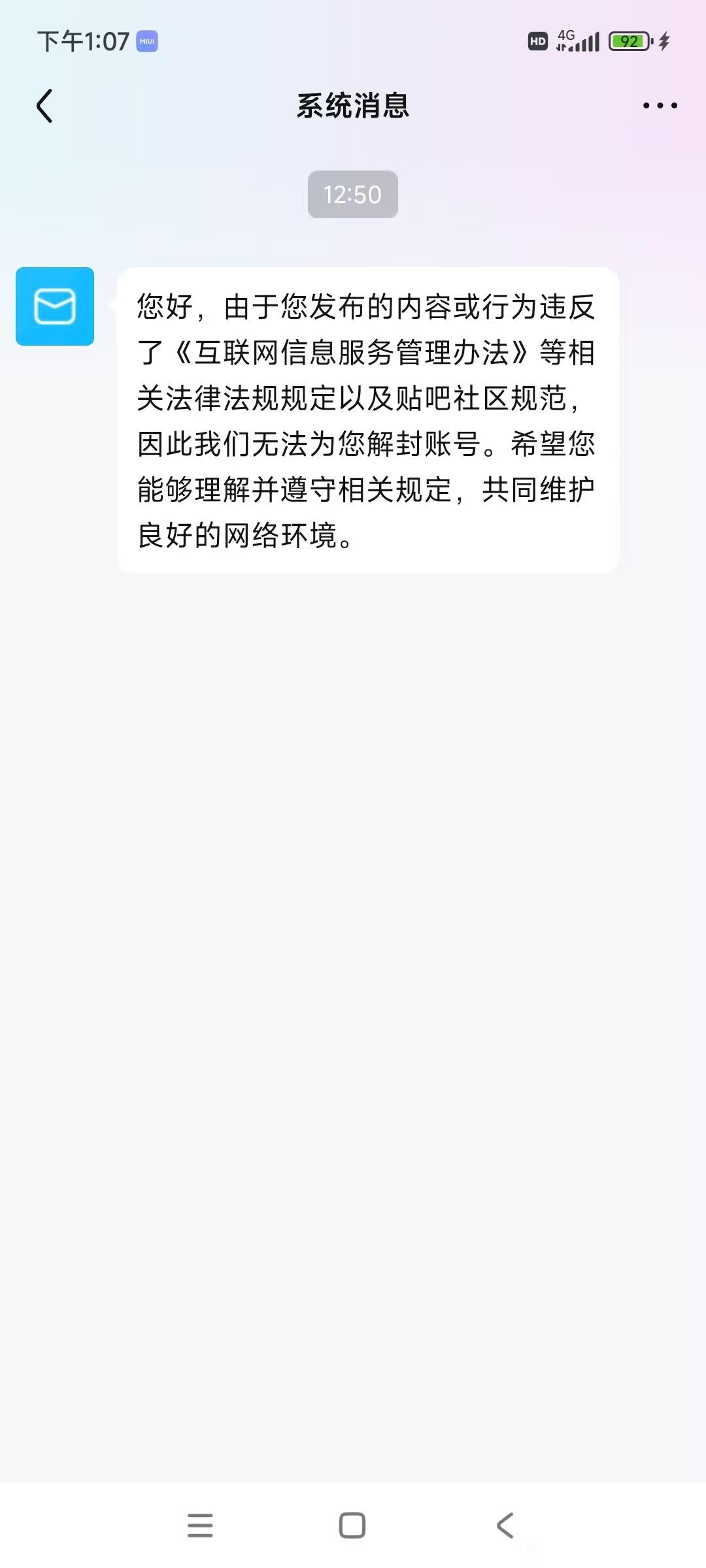
Task: Open recent apps from the navigation bar
Action: (x=200, y=1526)
